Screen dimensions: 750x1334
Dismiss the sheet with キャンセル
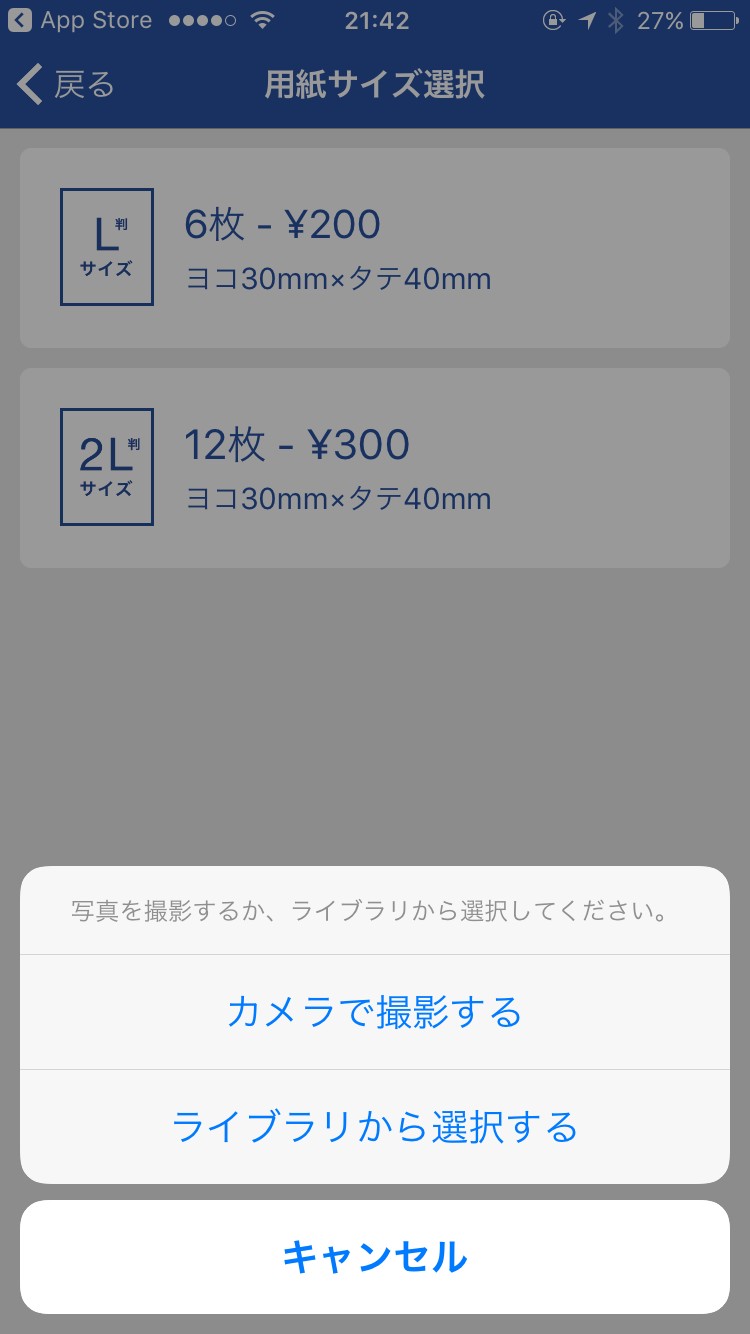click(x=375, y=1257)
